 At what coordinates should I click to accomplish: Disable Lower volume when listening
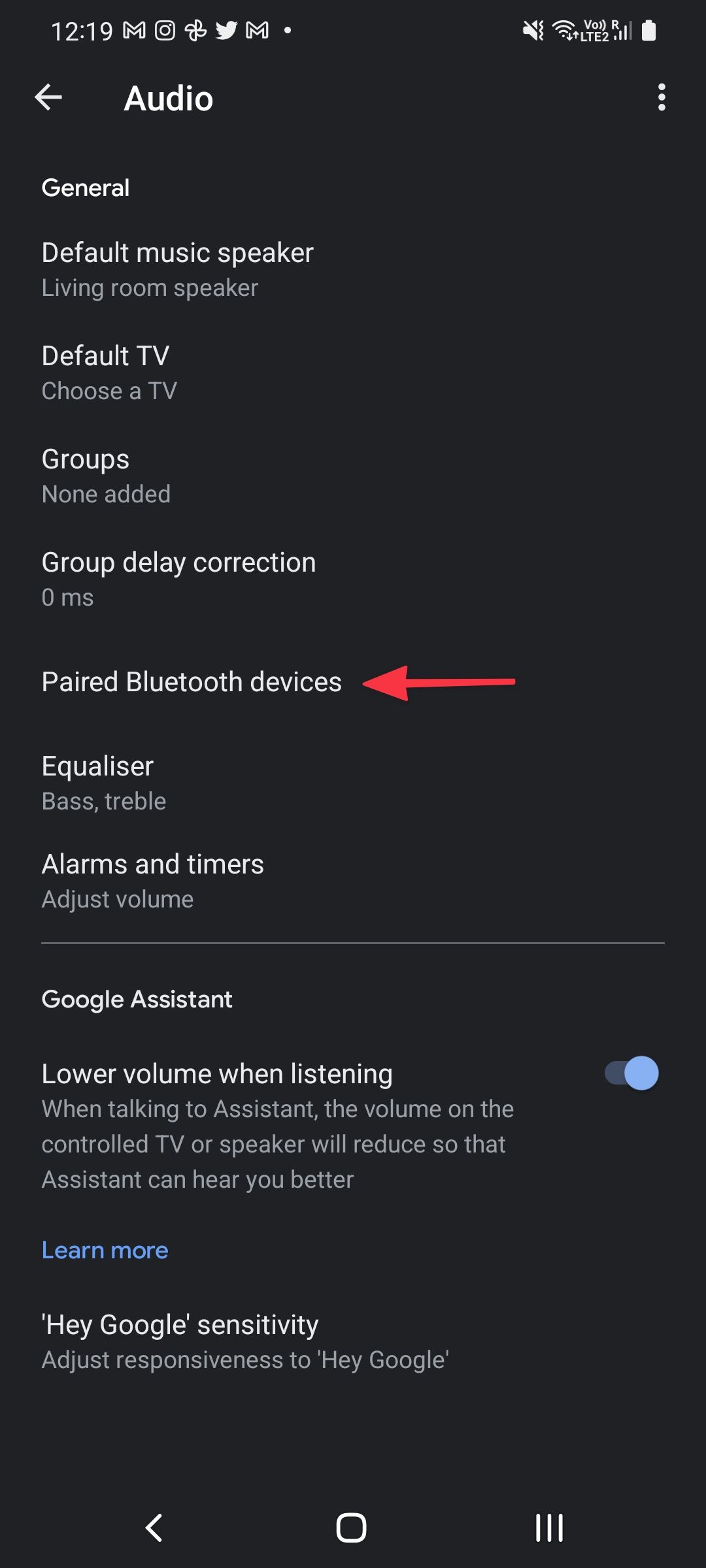click(x=631, y=1073)
